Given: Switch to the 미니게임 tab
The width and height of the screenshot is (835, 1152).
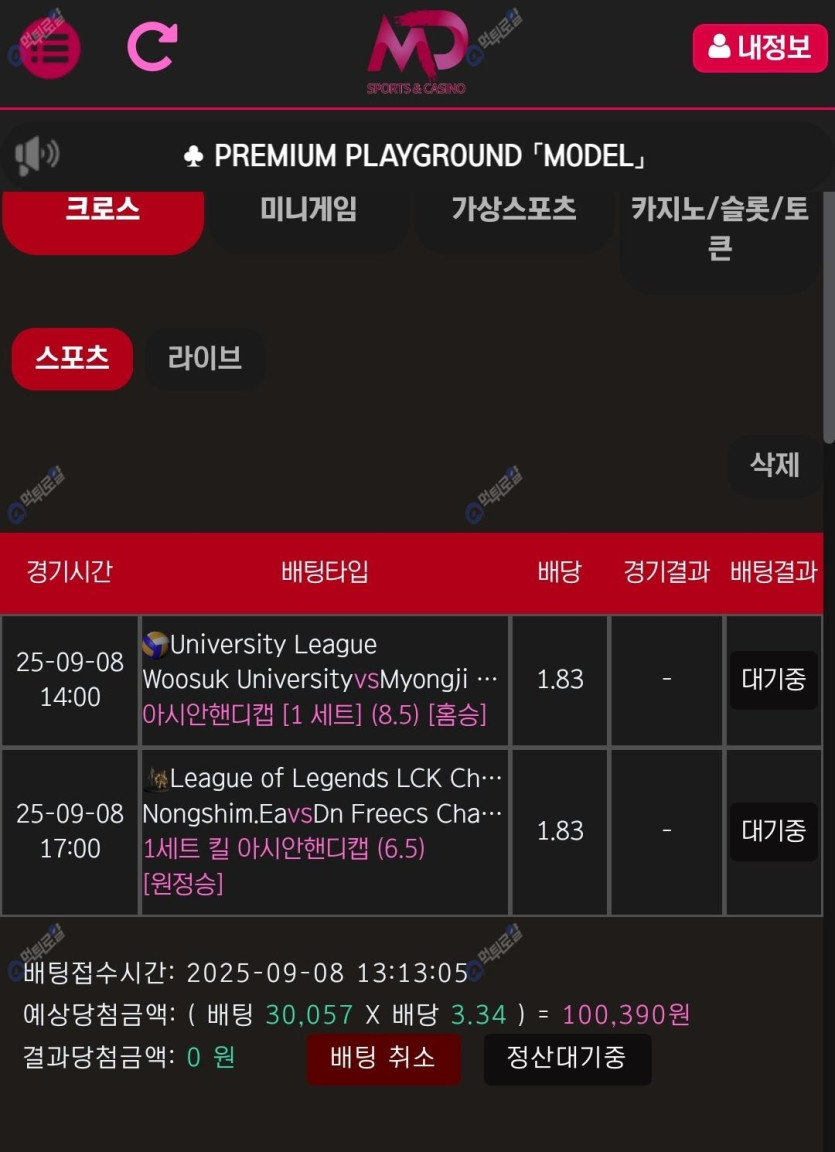Looking at the screenshot, I should 308,211.
